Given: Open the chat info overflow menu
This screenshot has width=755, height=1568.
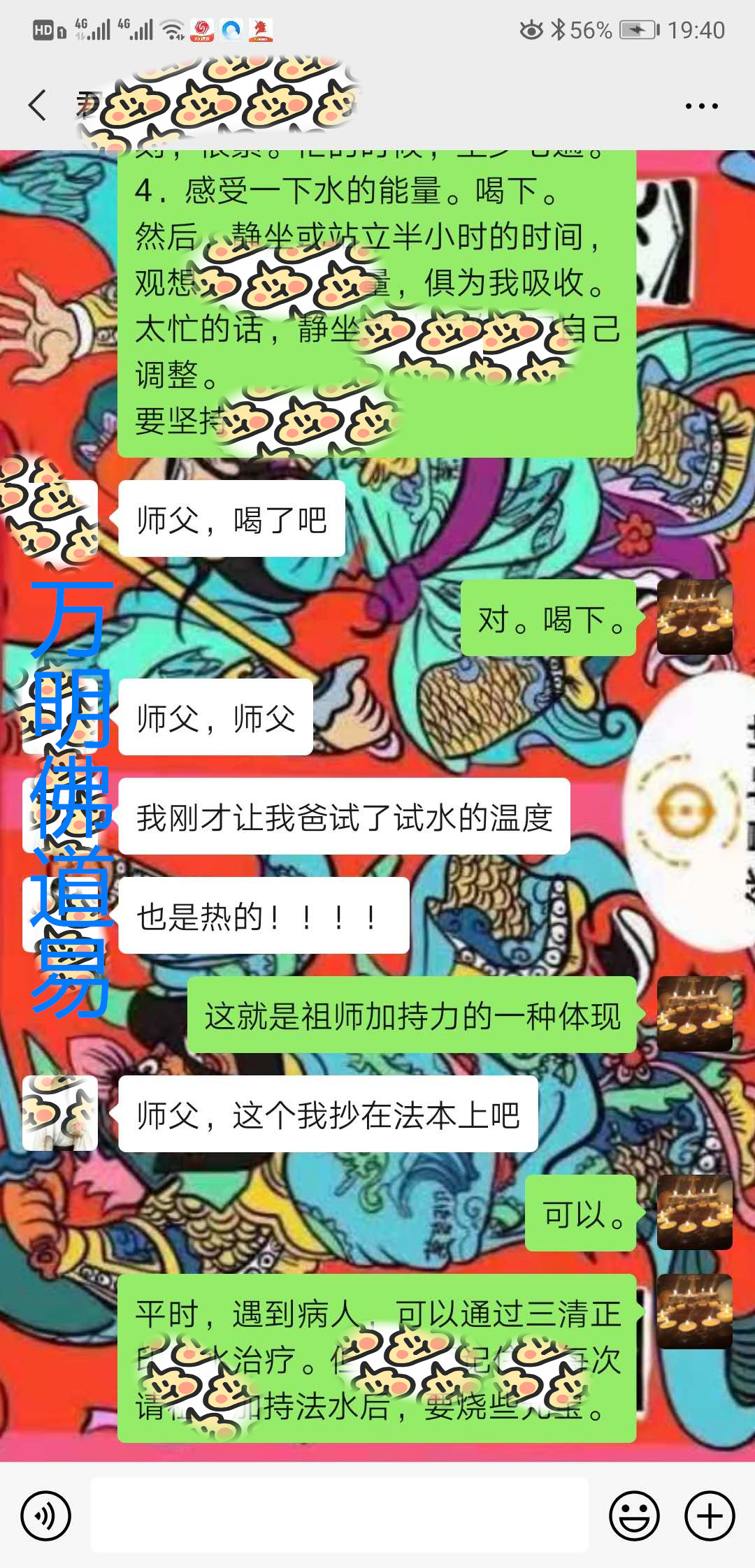Looking at the screenshot, I should pyautogui.click(x=701, y=106).
